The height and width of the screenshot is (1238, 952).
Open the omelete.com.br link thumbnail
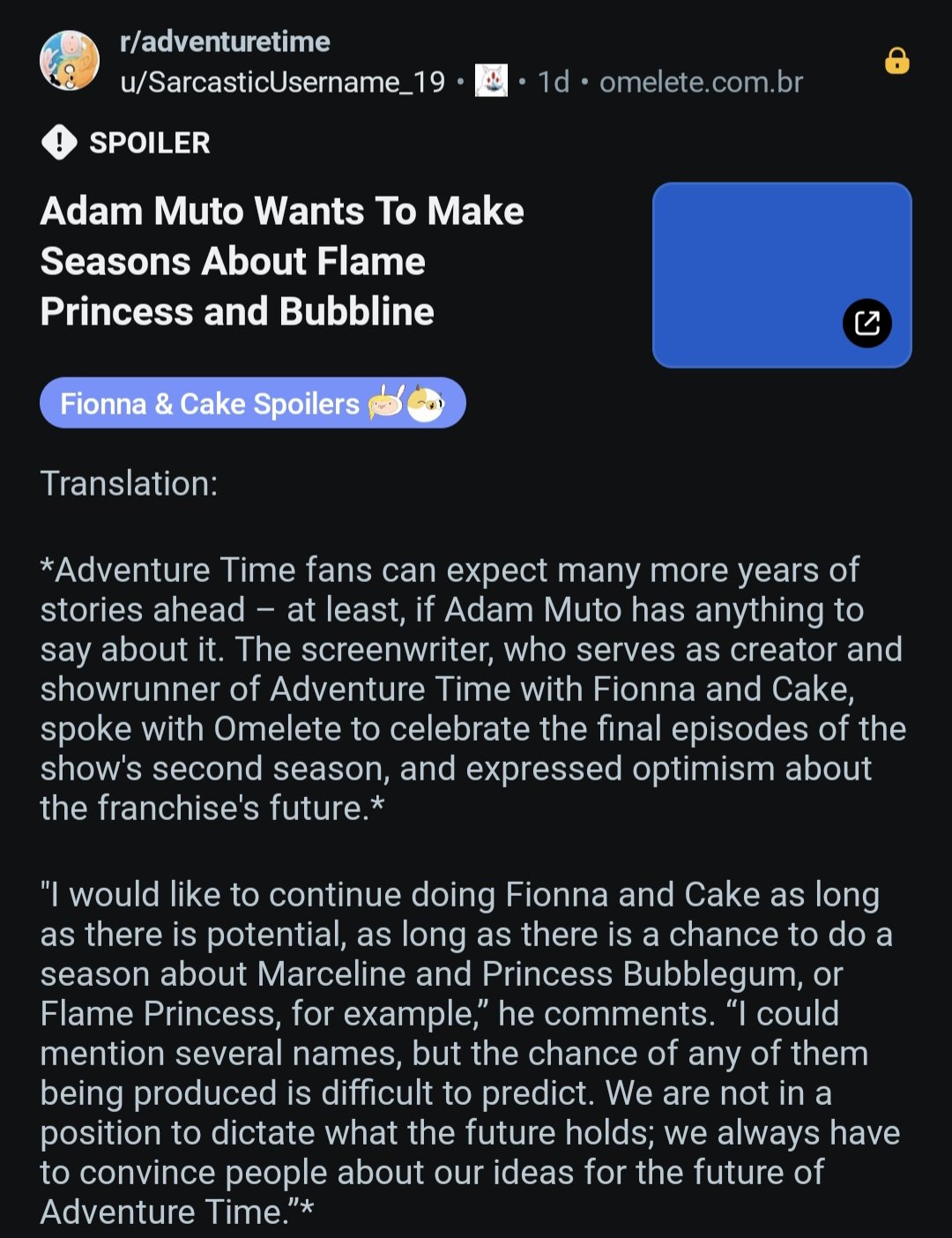(x=782, y=275)
